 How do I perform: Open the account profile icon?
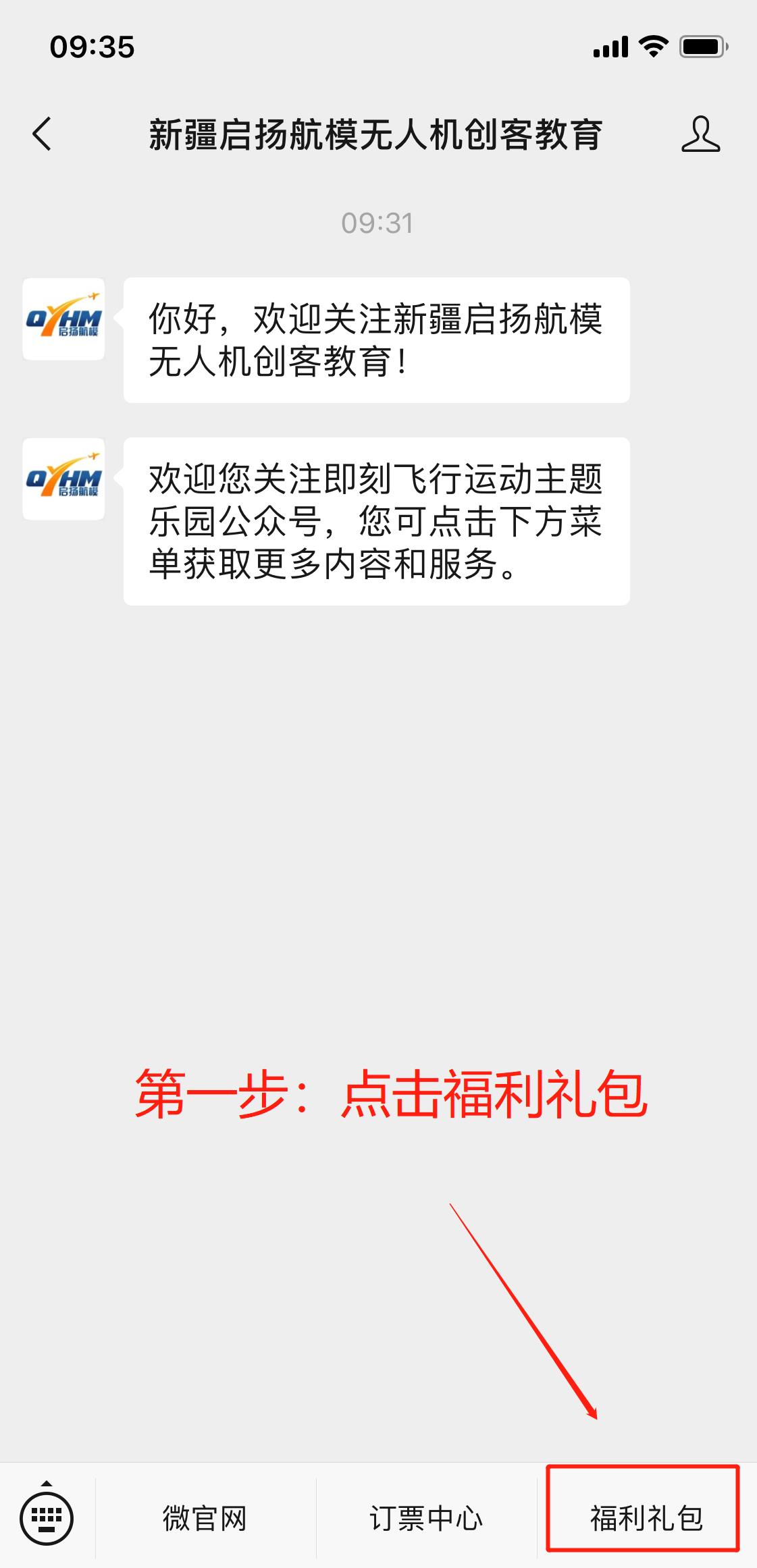(700, 134)
